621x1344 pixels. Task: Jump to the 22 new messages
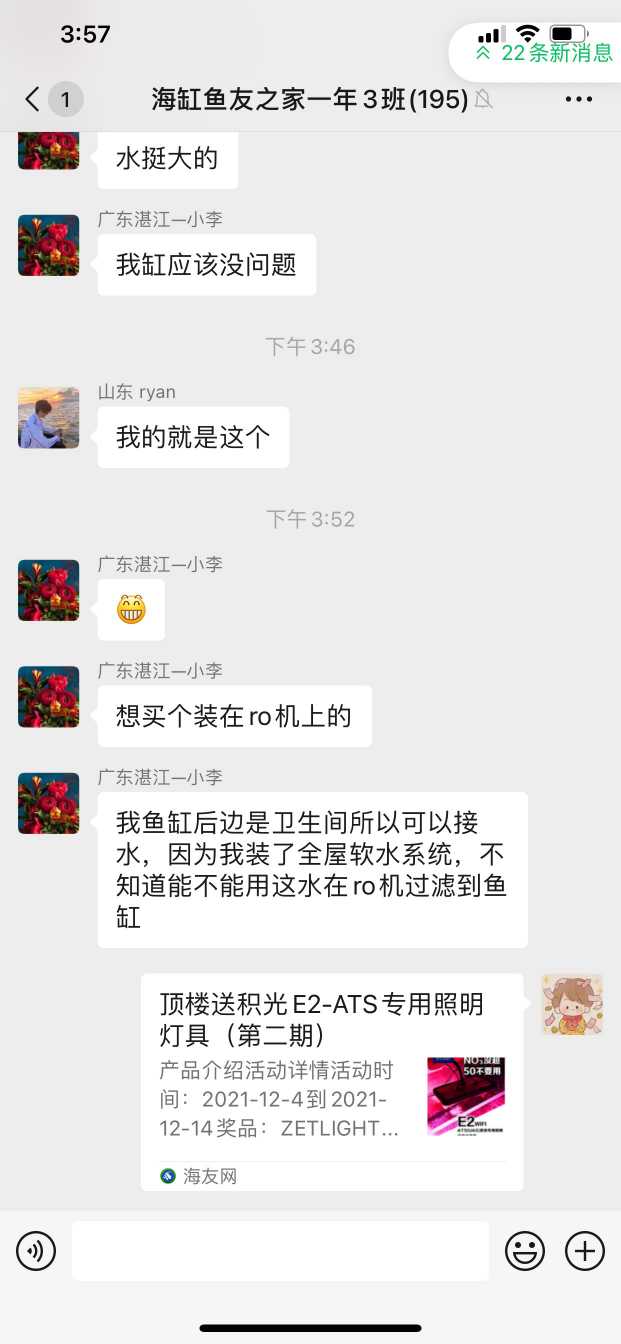(545, 53)
